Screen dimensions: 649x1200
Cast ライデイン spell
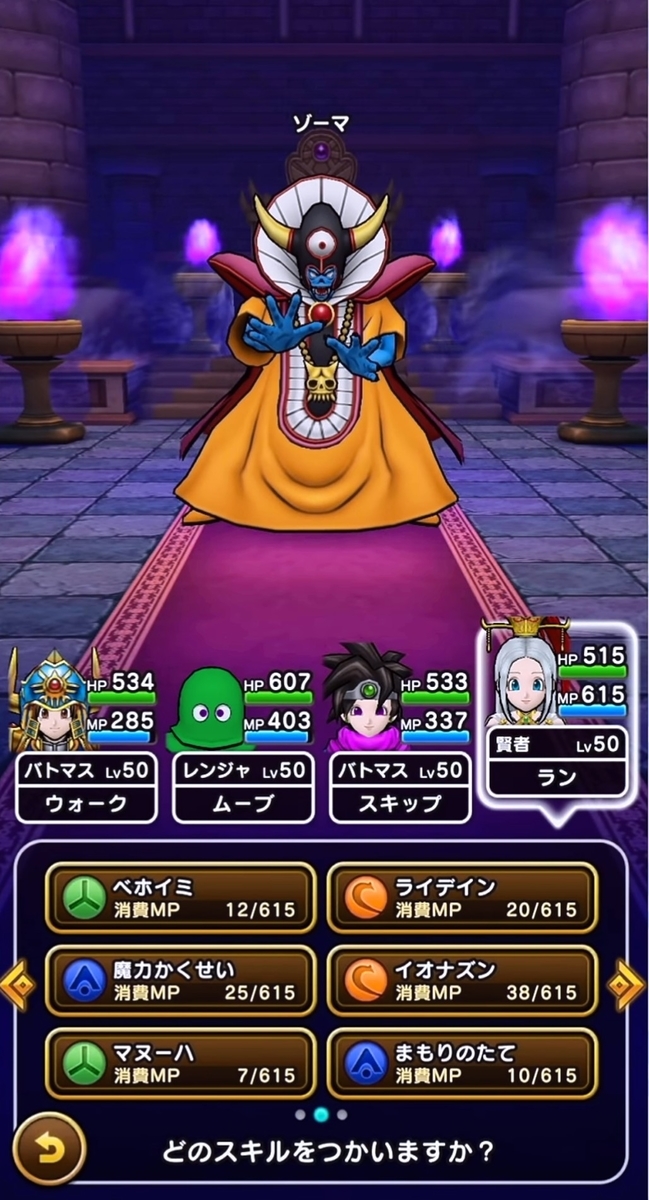[462, 897]
